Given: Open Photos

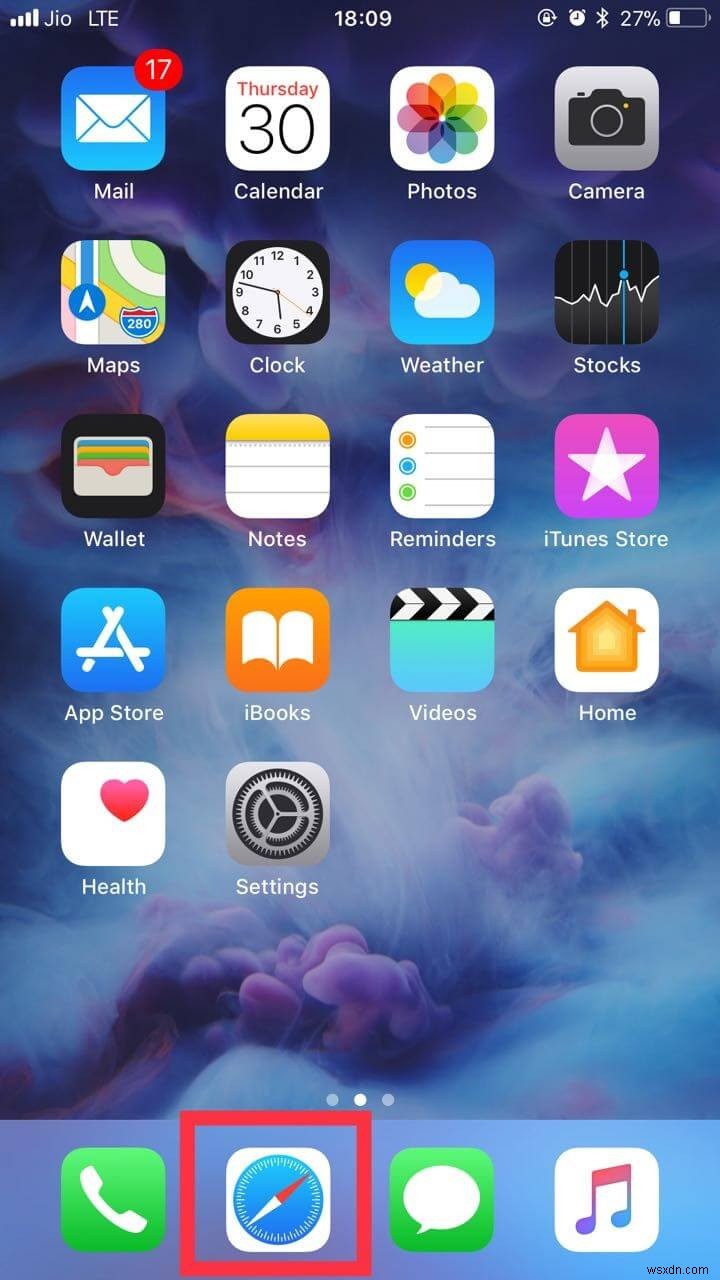Looking at the screenshot, I should point(441,118).
